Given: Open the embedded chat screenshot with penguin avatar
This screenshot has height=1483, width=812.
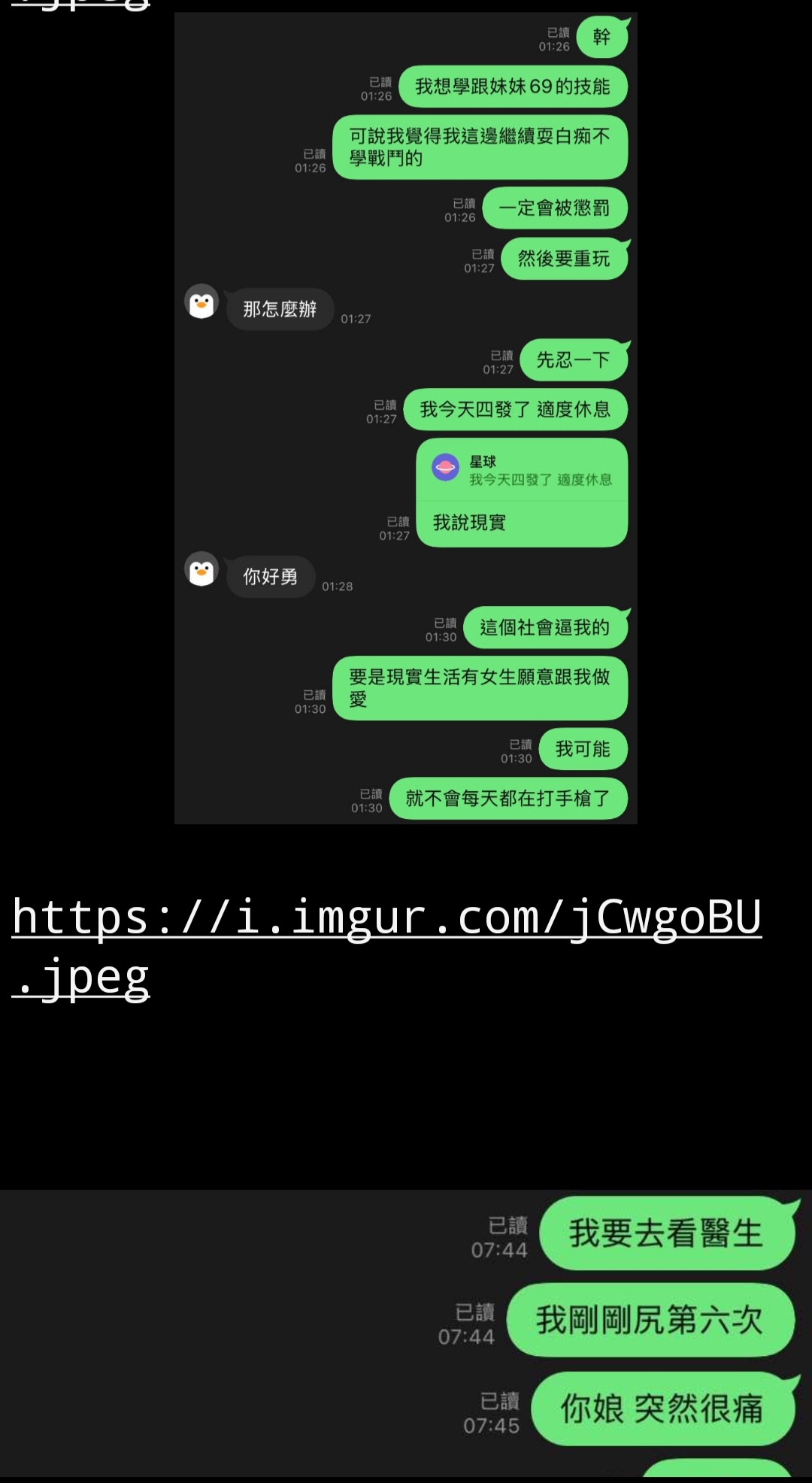Looking at the screenshot, I should (406, 418).
